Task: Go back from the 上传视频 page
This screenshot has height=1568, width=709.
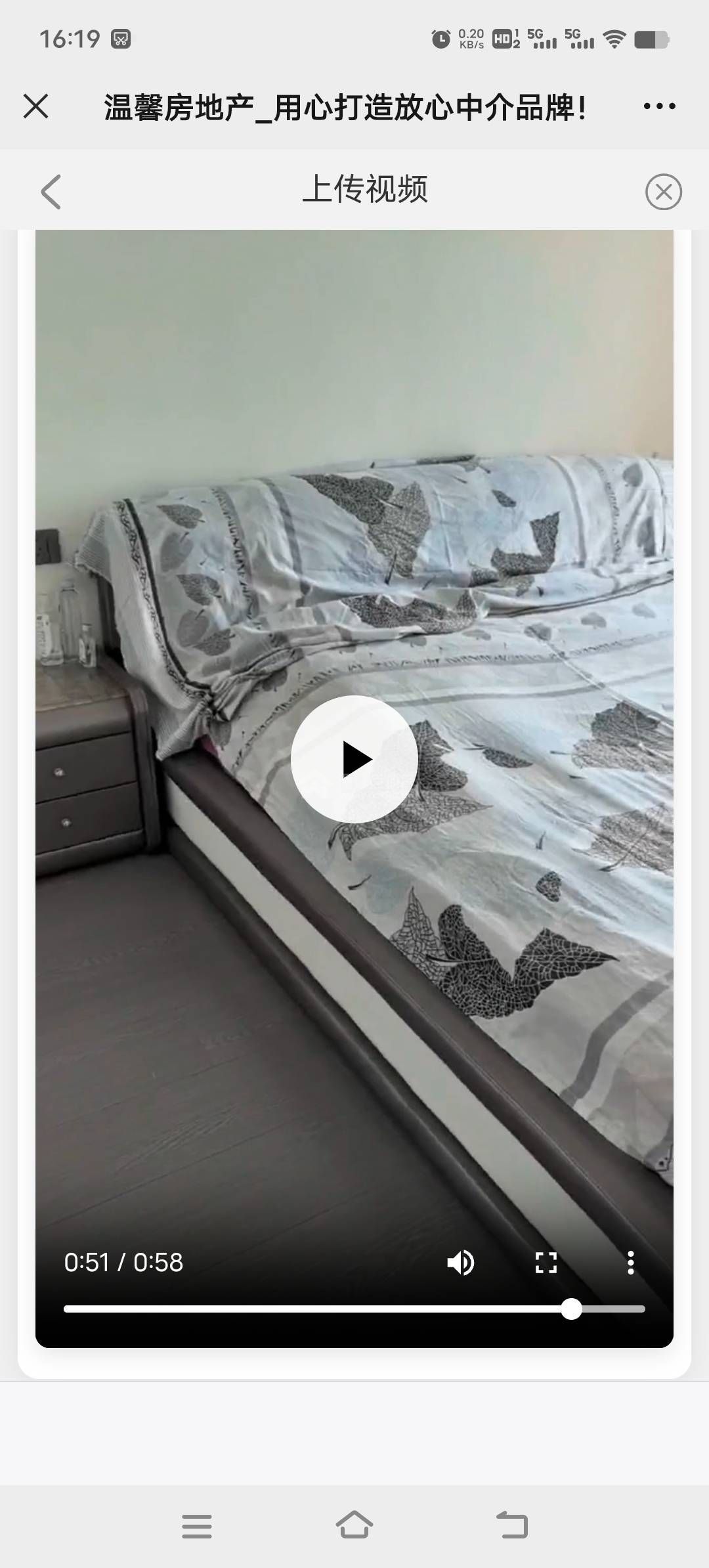Action: tap(51, 192)
